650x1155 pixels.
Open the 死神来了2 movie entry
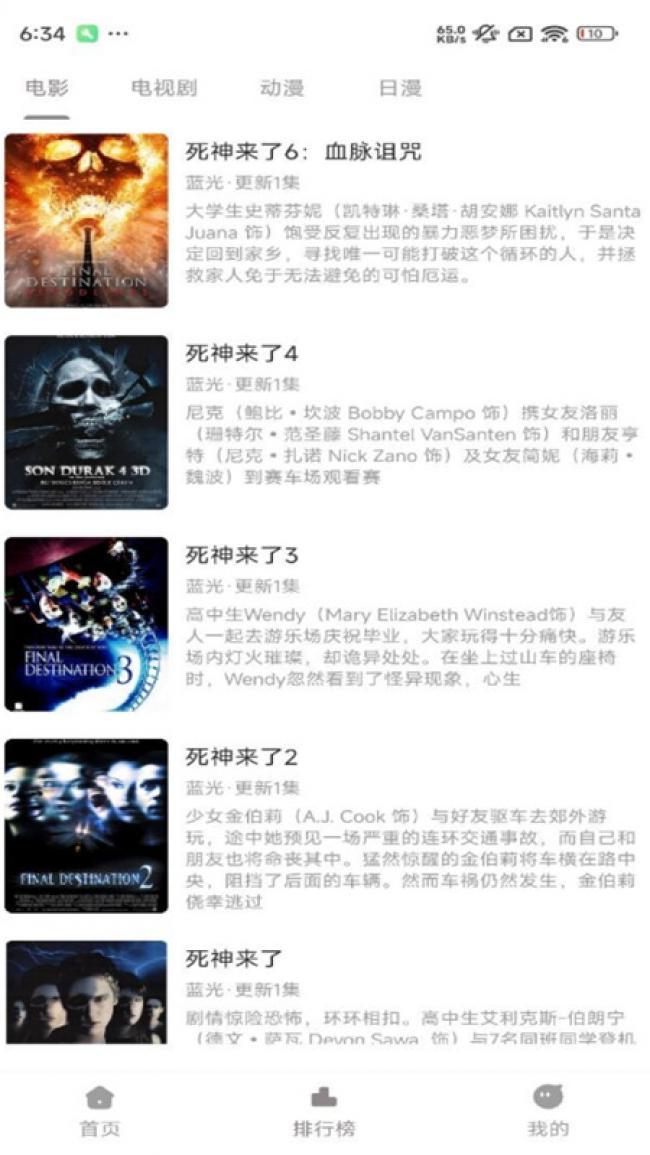(324, 826)
